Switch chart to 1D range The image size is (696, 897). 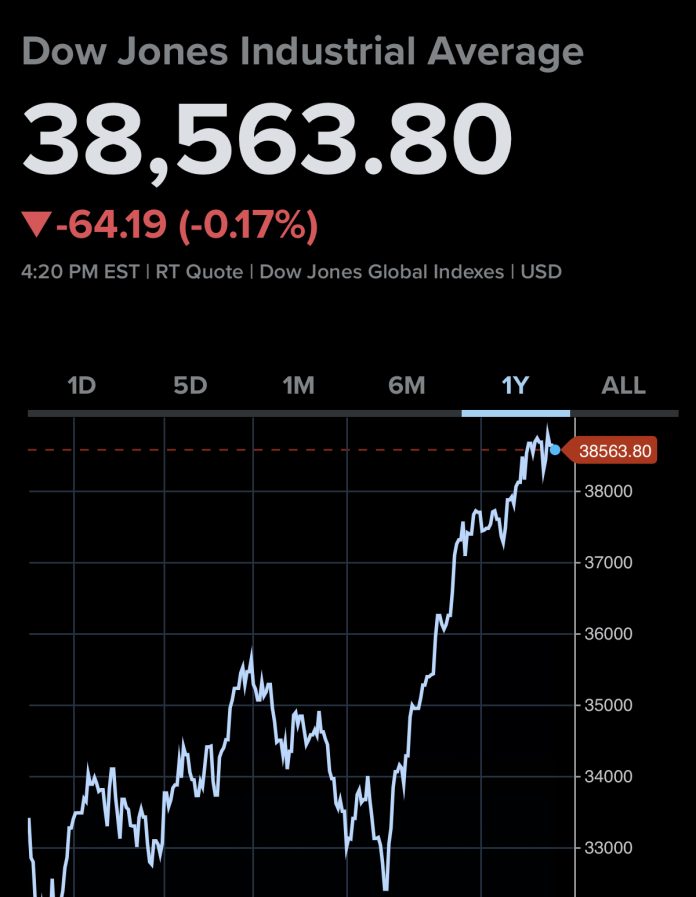[81, 385]
